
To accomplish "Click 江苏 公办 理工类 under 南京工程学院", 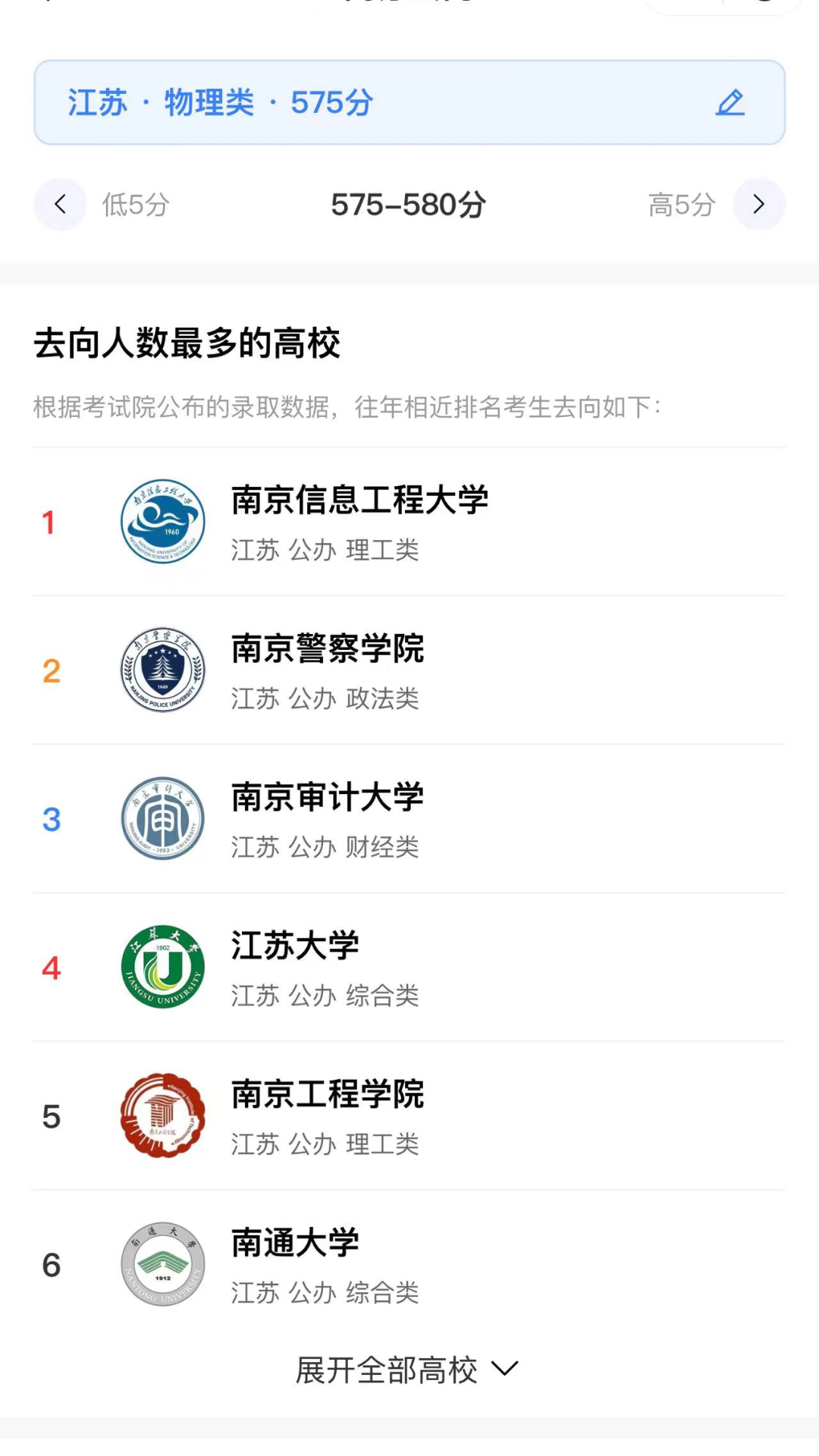I will click(325, 1146).
